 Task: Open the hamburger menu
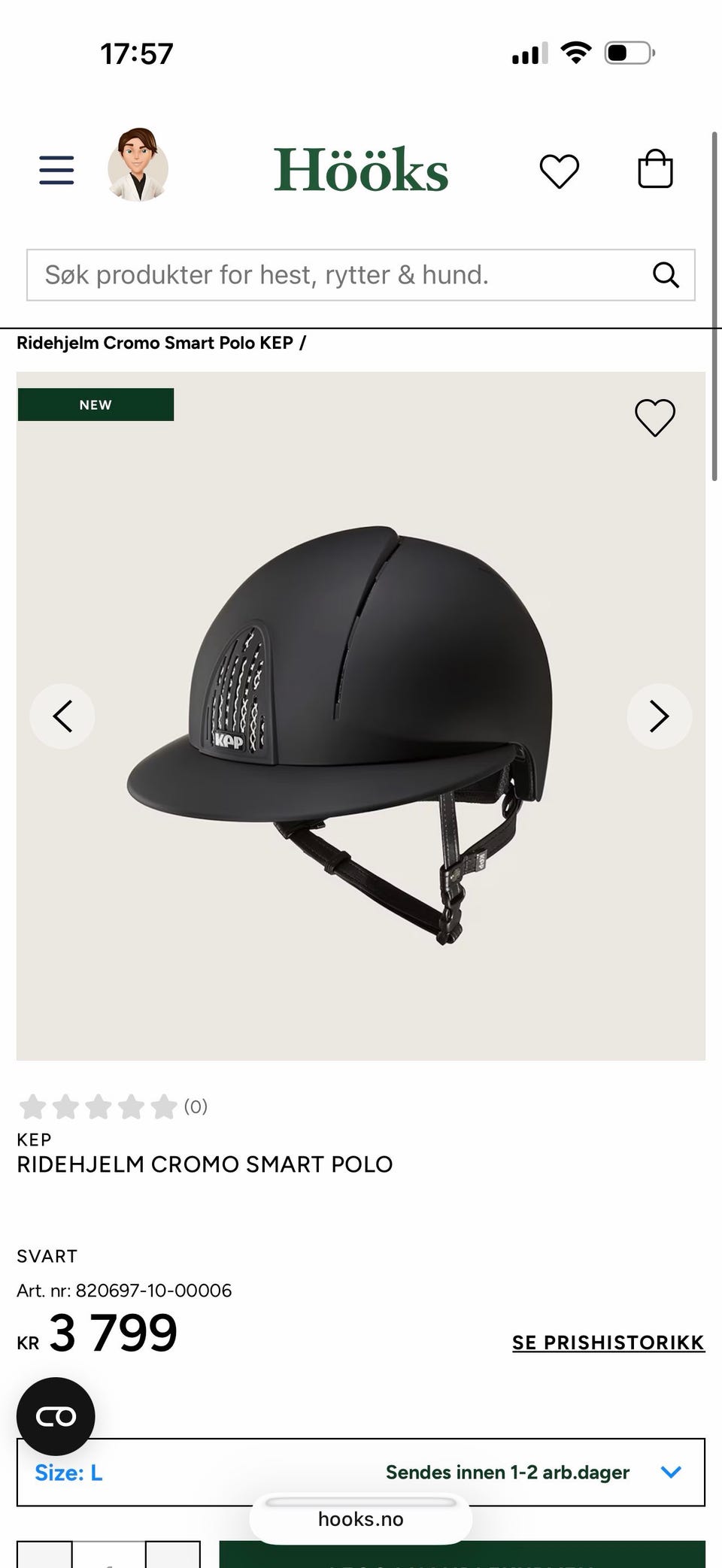pos(56,171)
